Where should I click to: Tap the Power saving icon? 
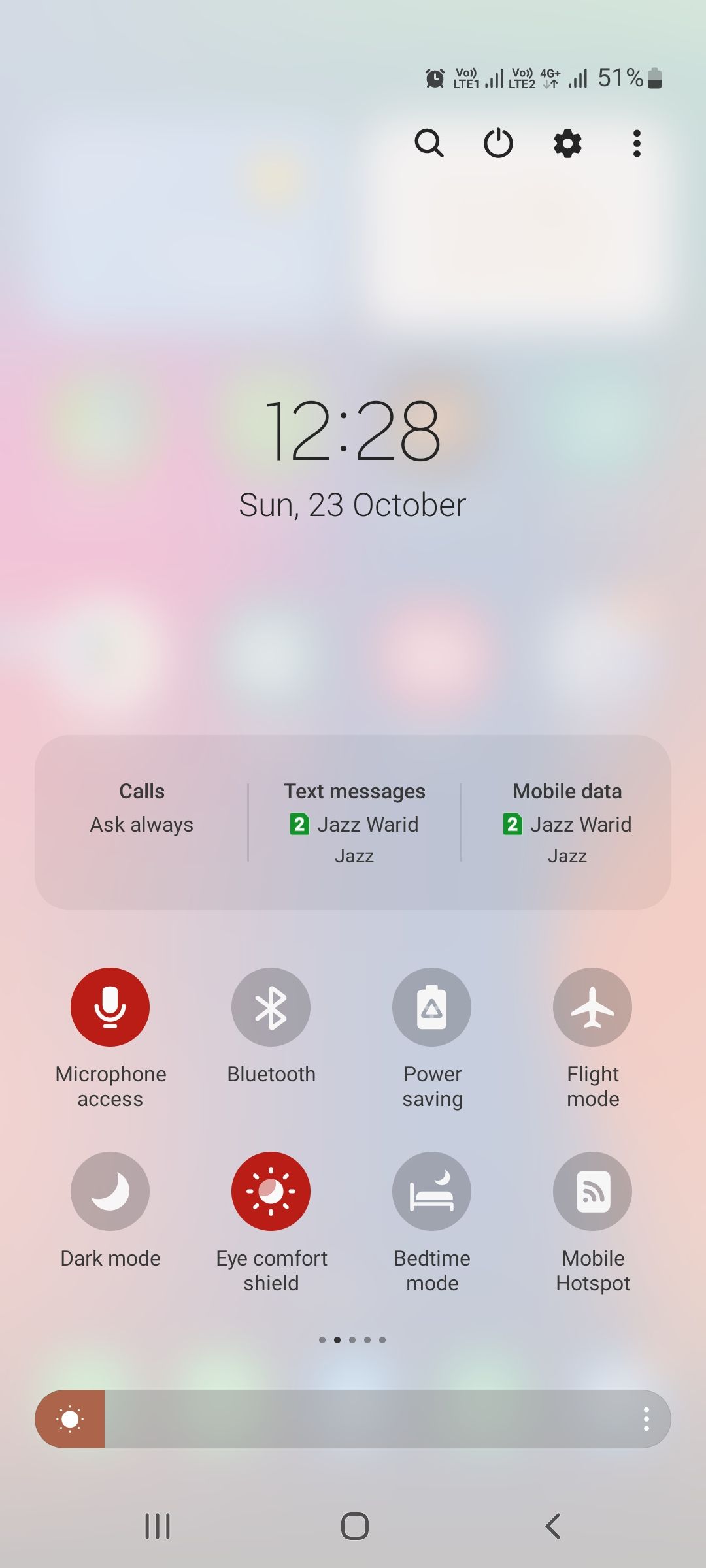431,1006
